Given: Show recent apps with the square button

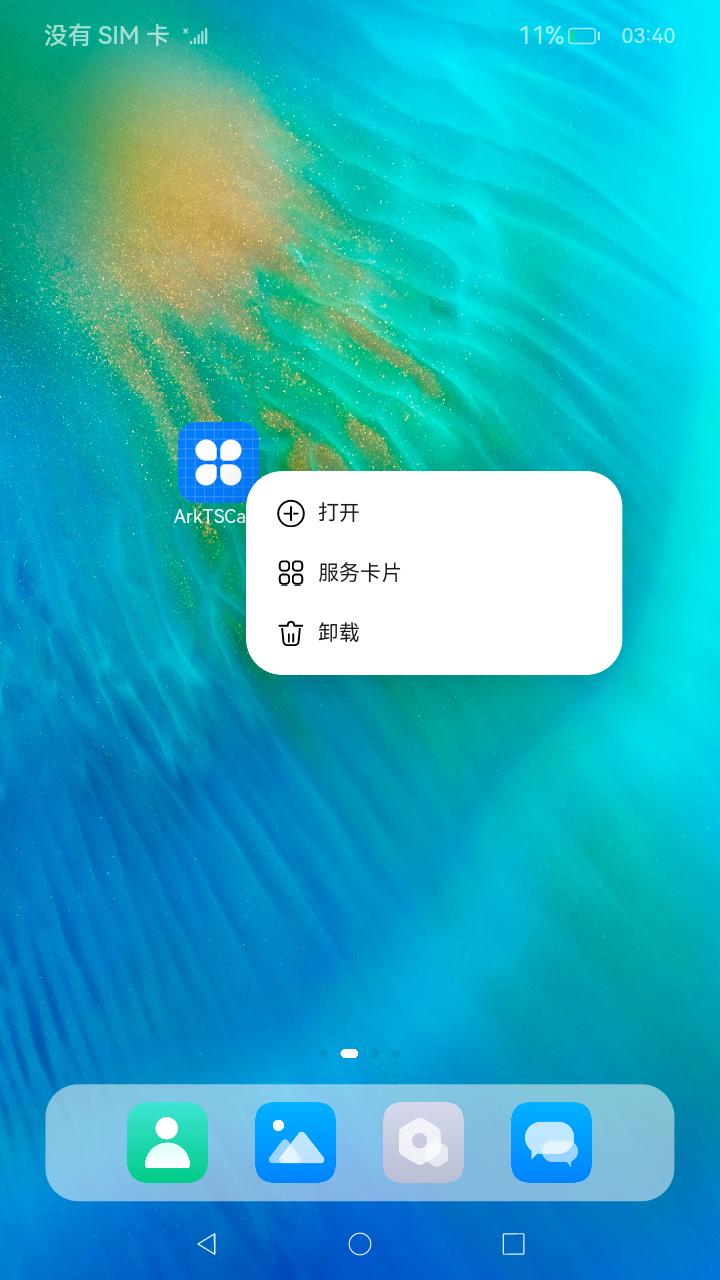Looking at the screenshot, I should coord(513,1243).
